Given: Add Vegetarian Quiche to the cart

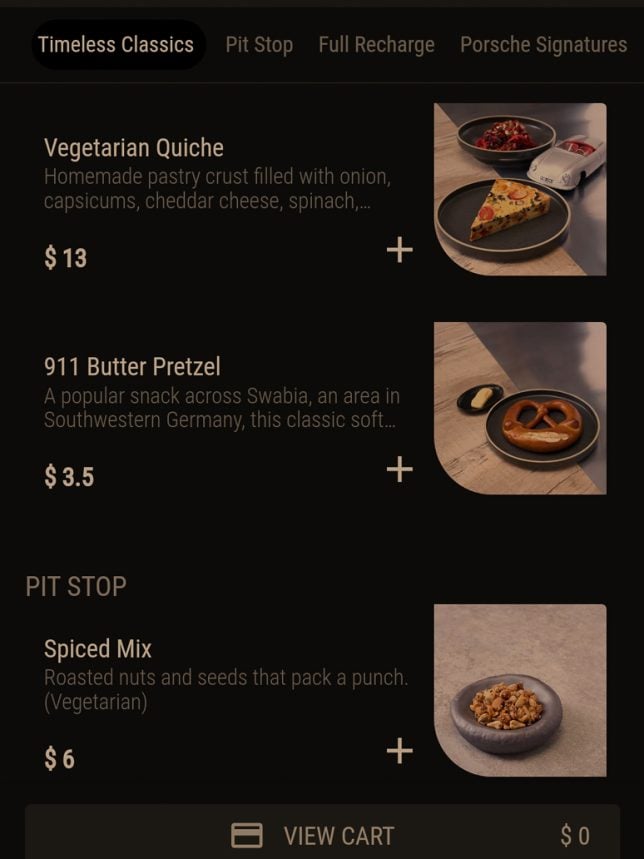Looking at the screenshot, I should click(x=399, y=250).
